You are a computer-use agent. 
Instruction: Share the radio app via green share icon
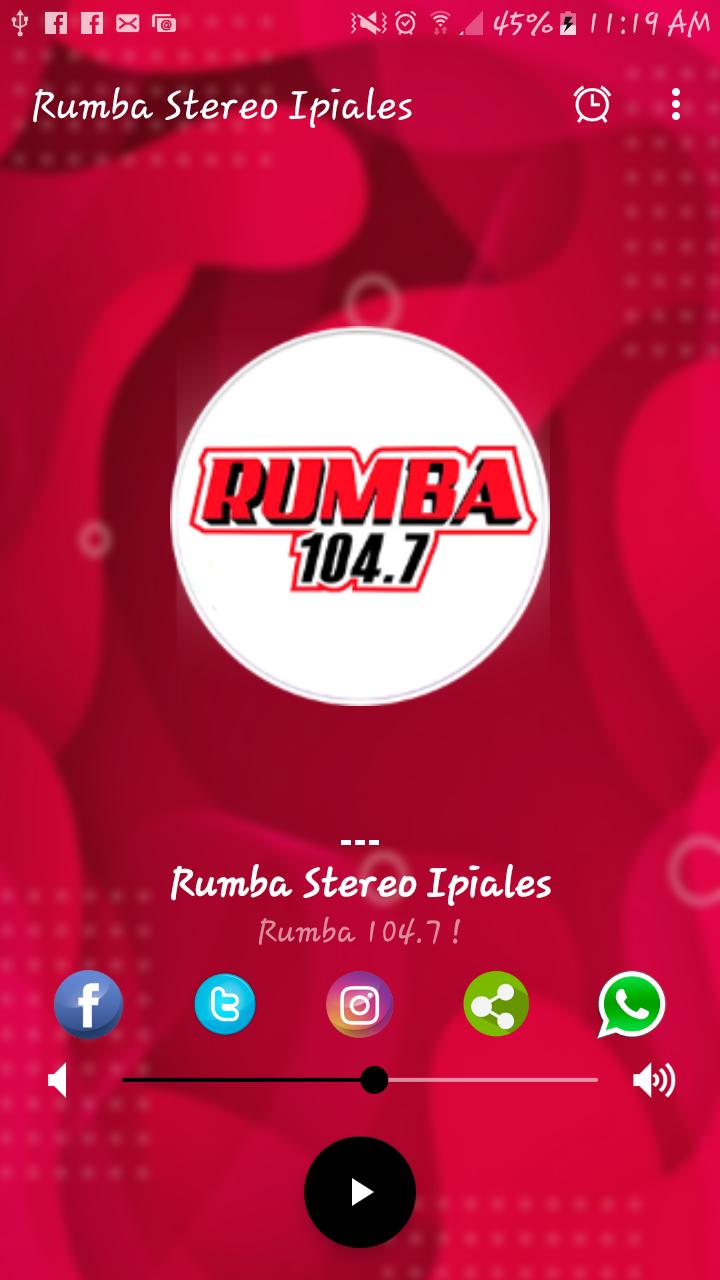[496, 1004]
